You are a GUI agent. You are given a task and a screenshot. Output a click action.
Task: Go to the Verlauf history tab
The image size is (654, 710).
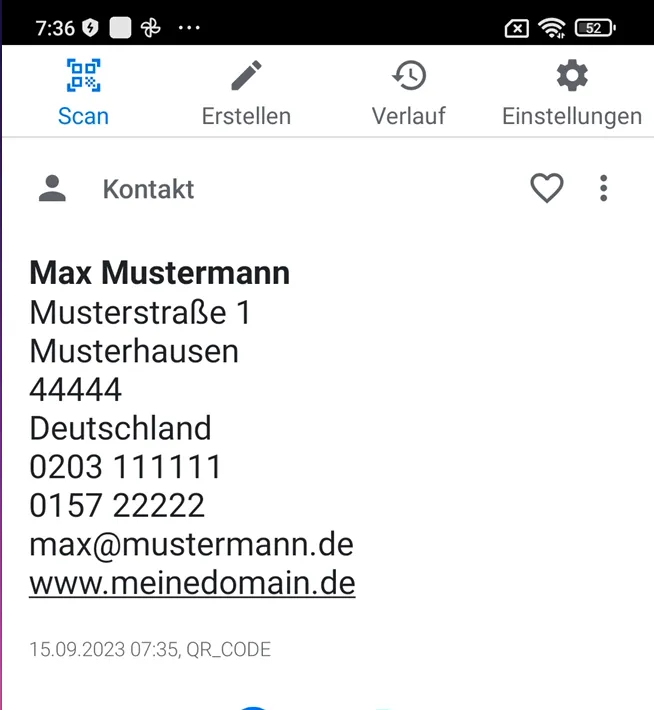click(x=408, y=93)
